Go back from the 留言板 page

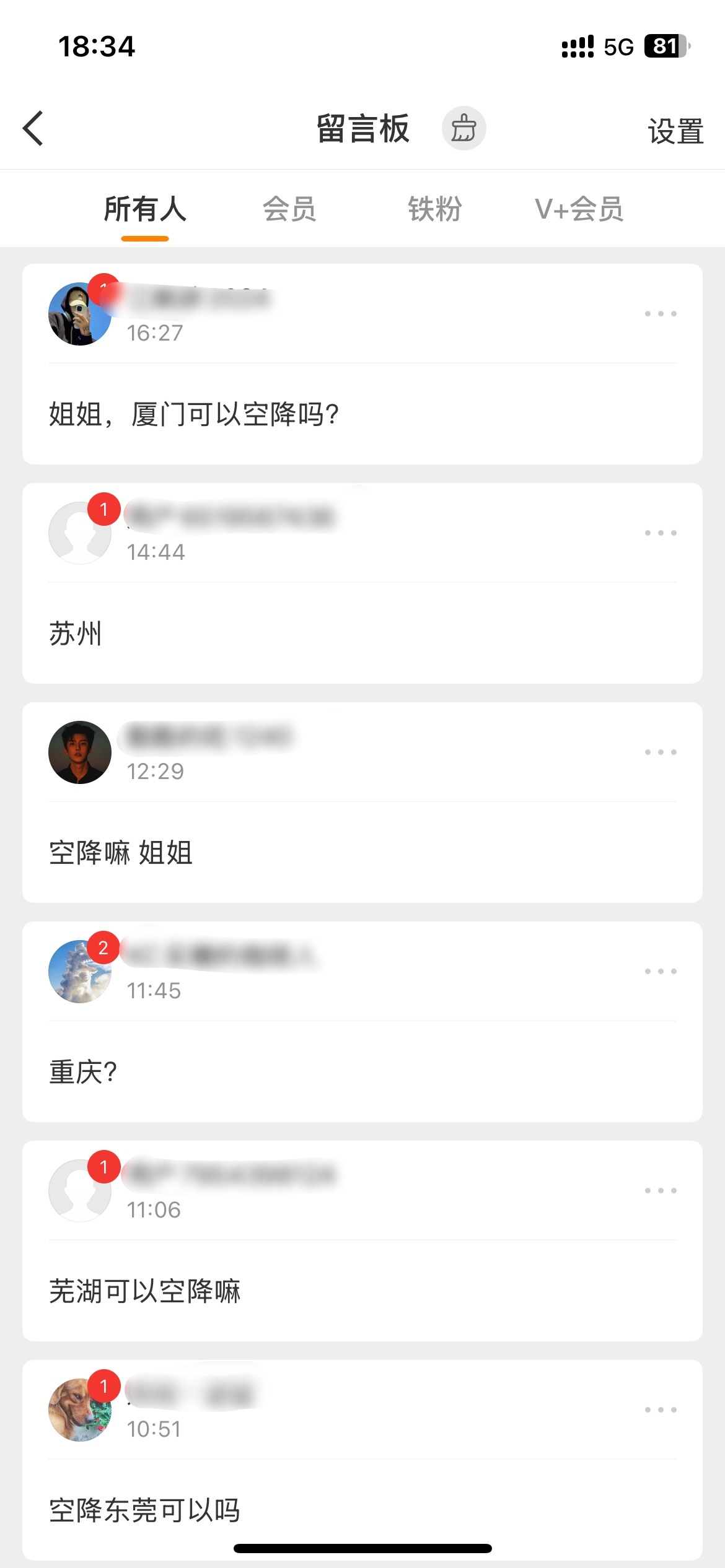point(33,129)
